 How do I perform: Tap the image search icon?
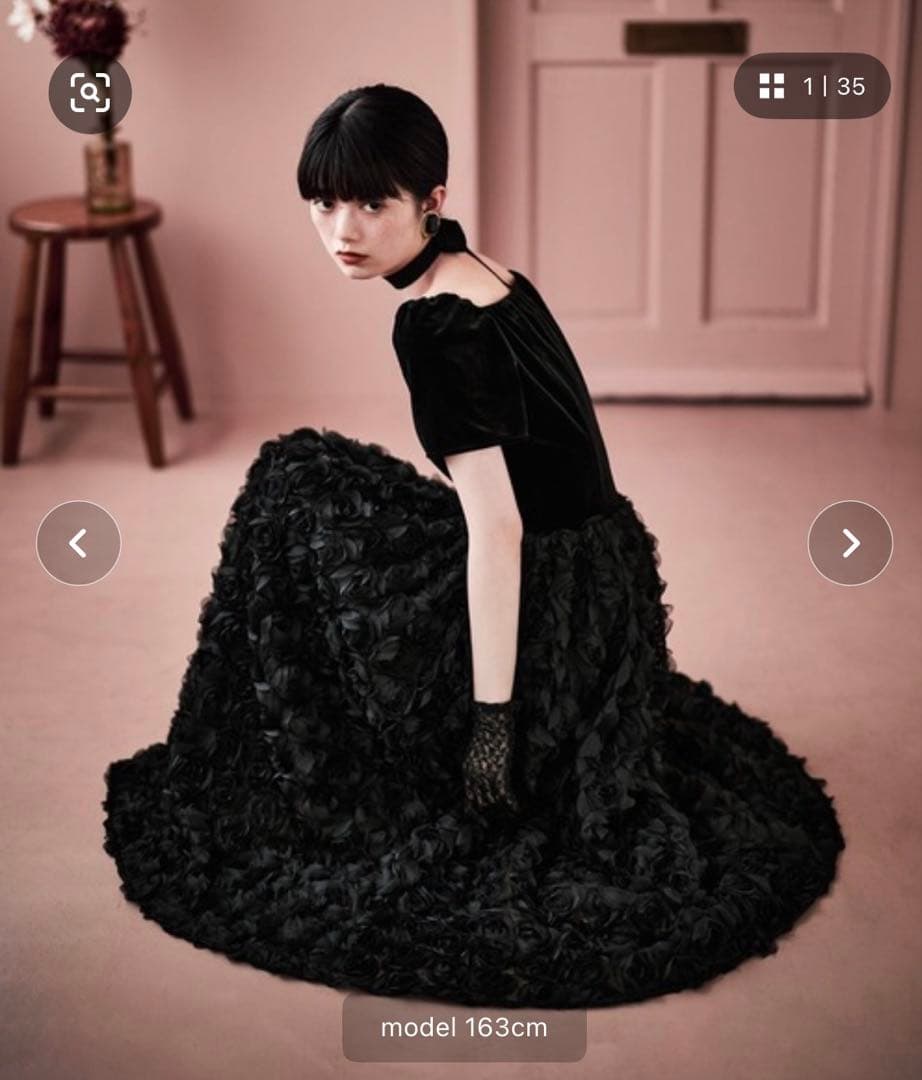90,92
